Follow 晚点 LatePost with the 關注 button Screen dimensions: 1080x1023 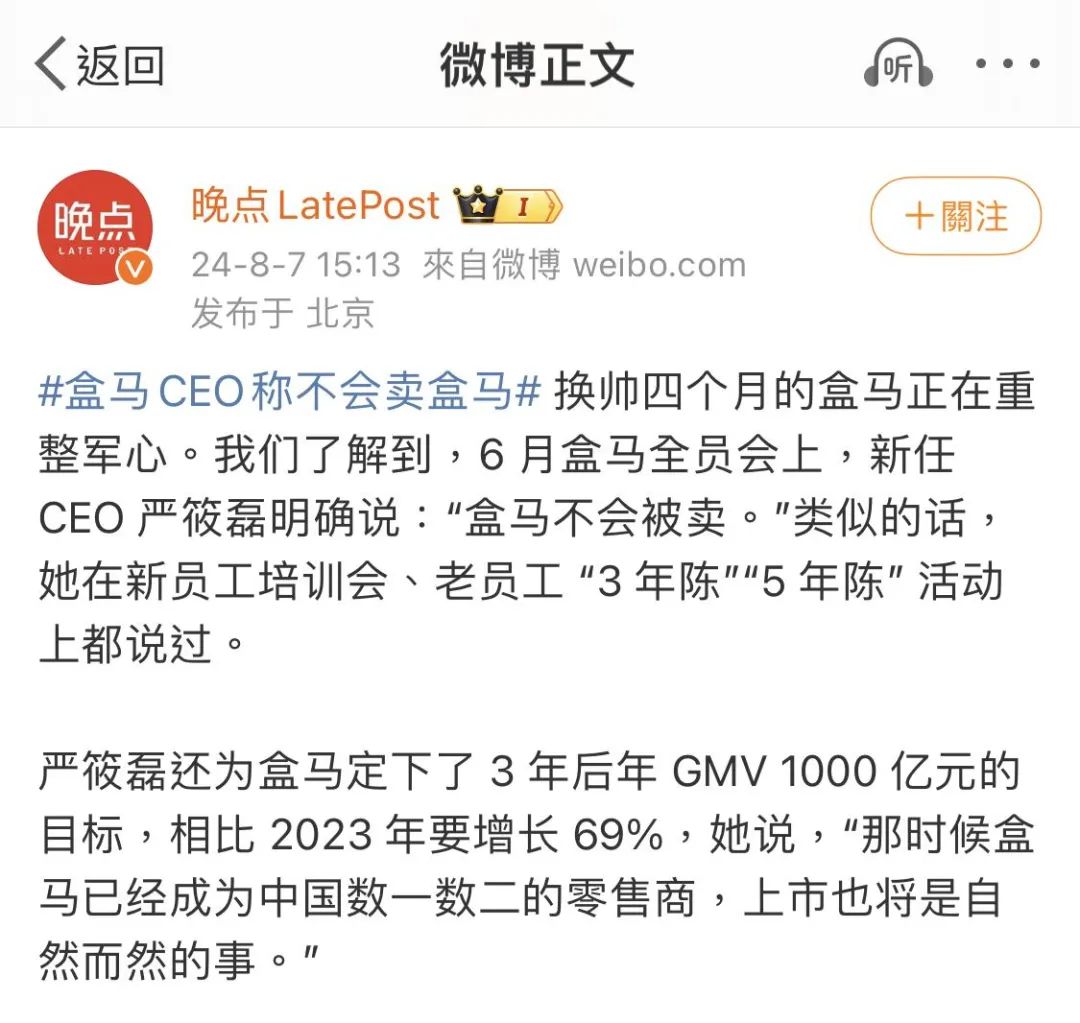click(x=955, y=216)
